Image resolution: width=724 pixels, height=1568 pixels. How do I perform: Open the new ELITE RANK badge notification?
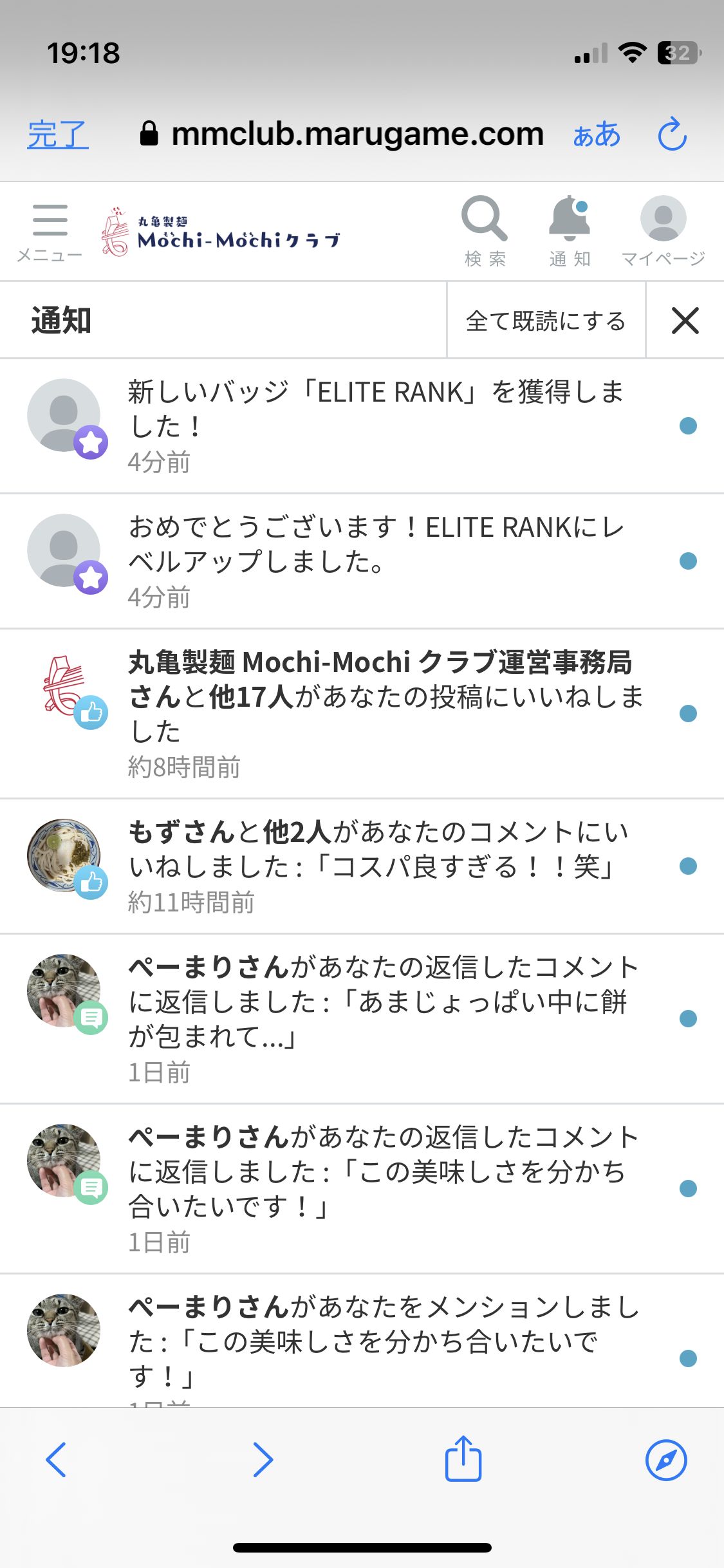pyautogui.click(x=362, y=426)
